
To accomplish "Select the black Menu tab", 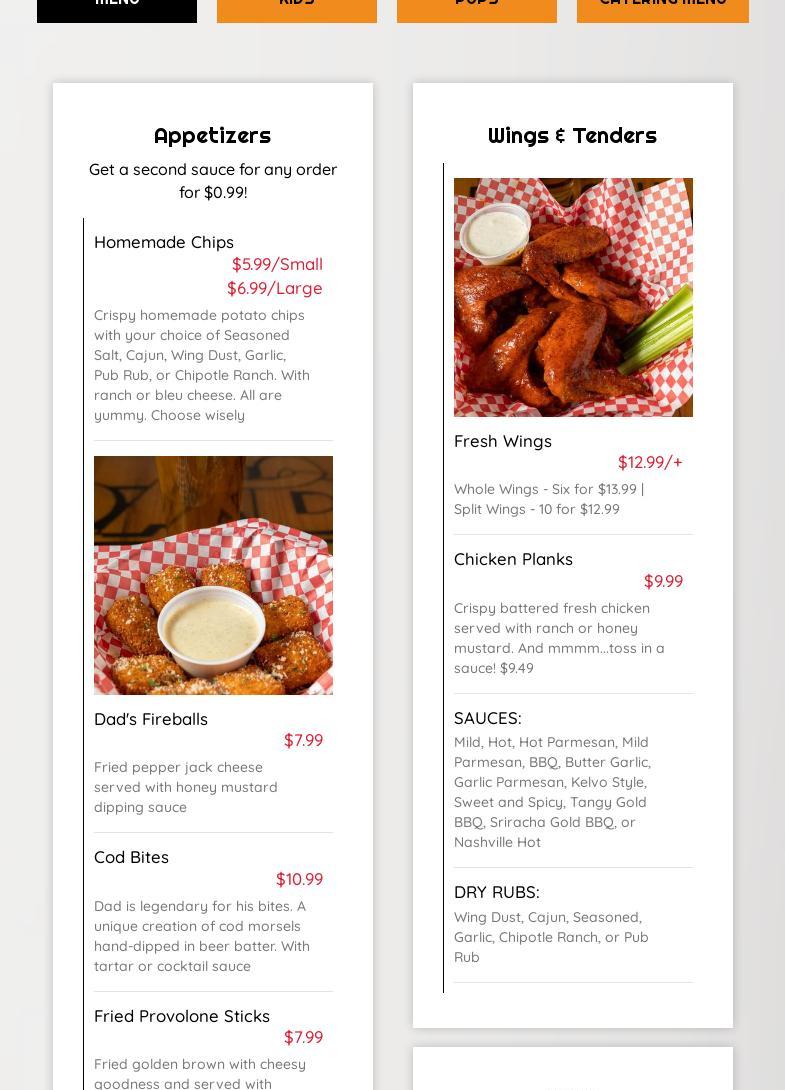I will (x=117, y=8).
